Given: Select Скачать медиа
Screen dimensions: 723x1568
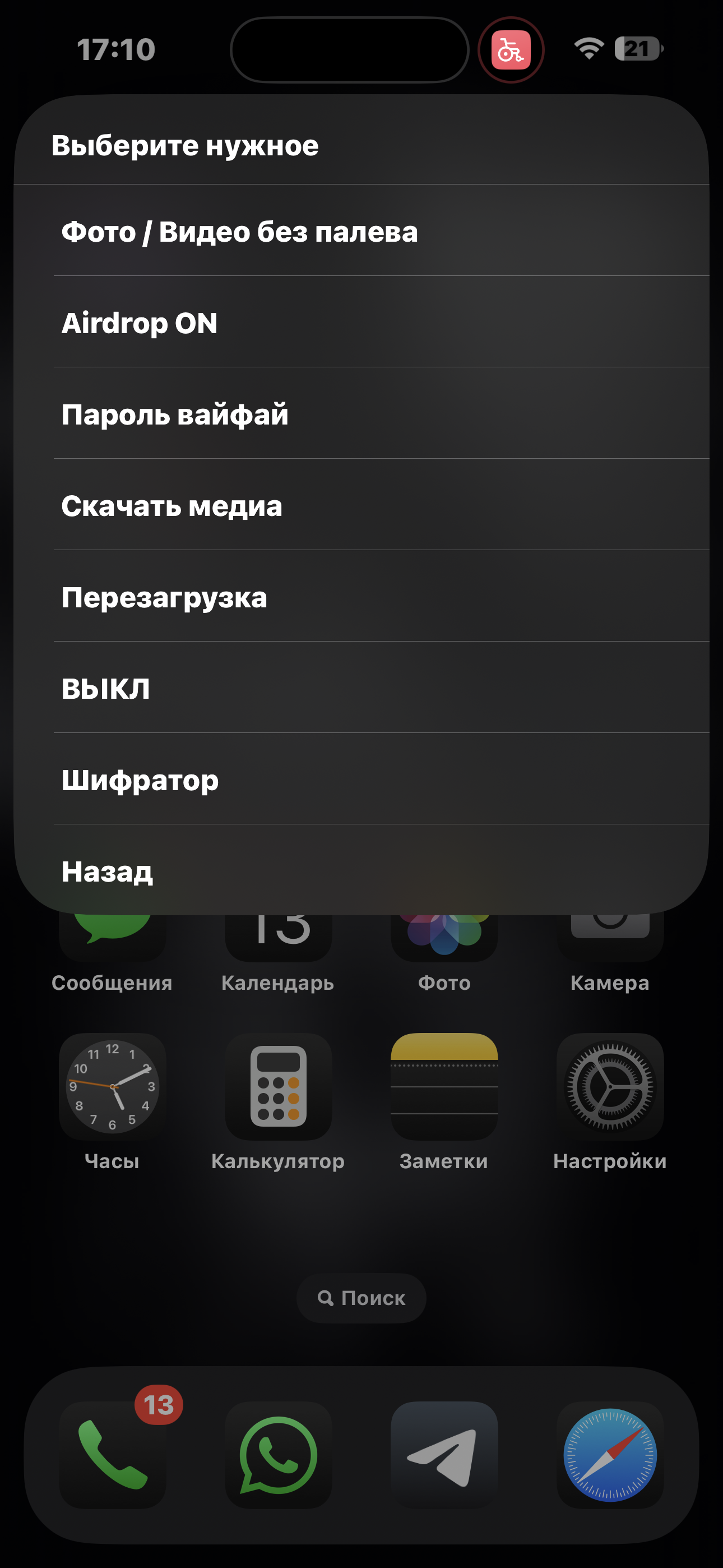Looking at the screenshot, I should click(361, 505).
